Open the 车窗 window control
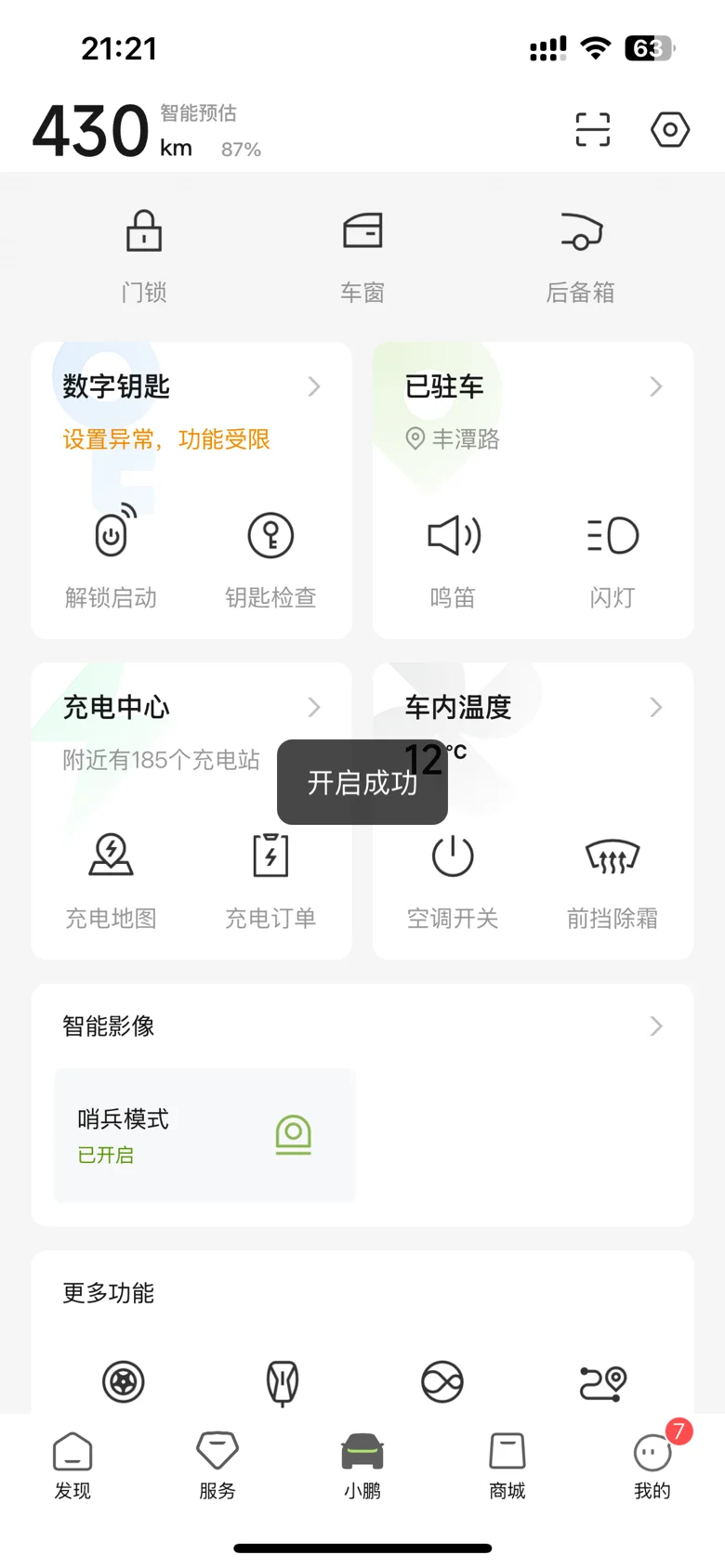725x1568 pixels. (362, 256)
